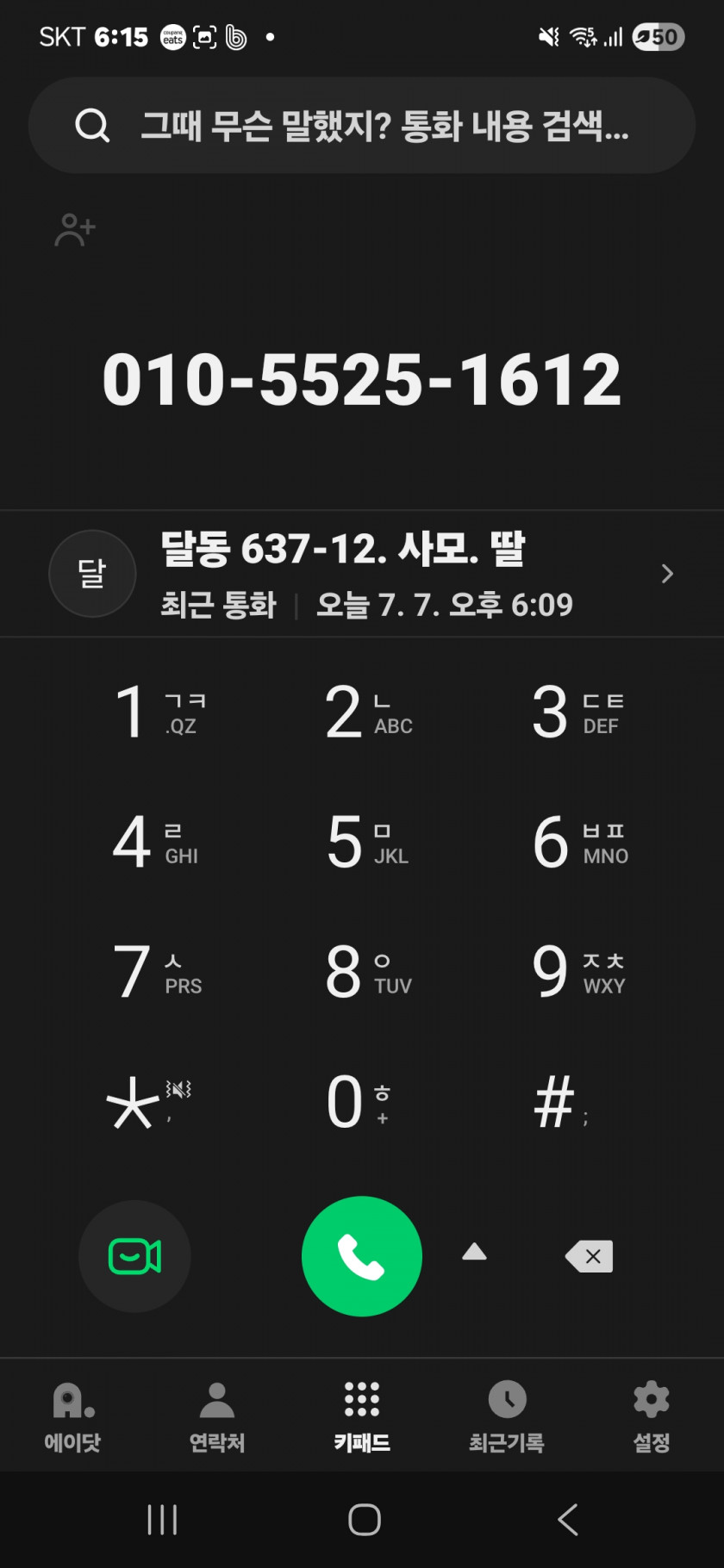The image size is (724, 1568).
Task: Collapse the keypad with the up arrow
Action: [474, 1252]
